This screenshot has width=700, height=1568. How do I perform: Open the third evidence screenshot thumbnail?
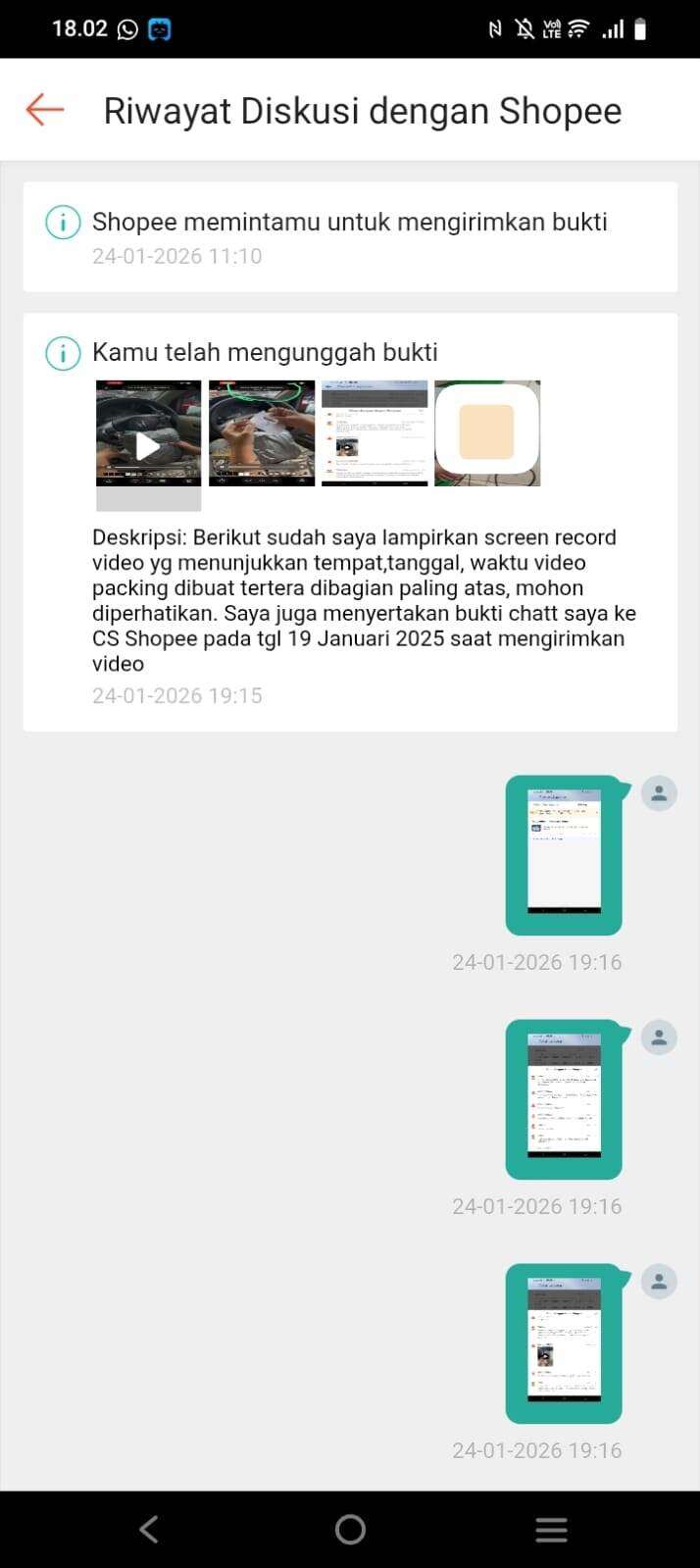click(x=375, y=433)
